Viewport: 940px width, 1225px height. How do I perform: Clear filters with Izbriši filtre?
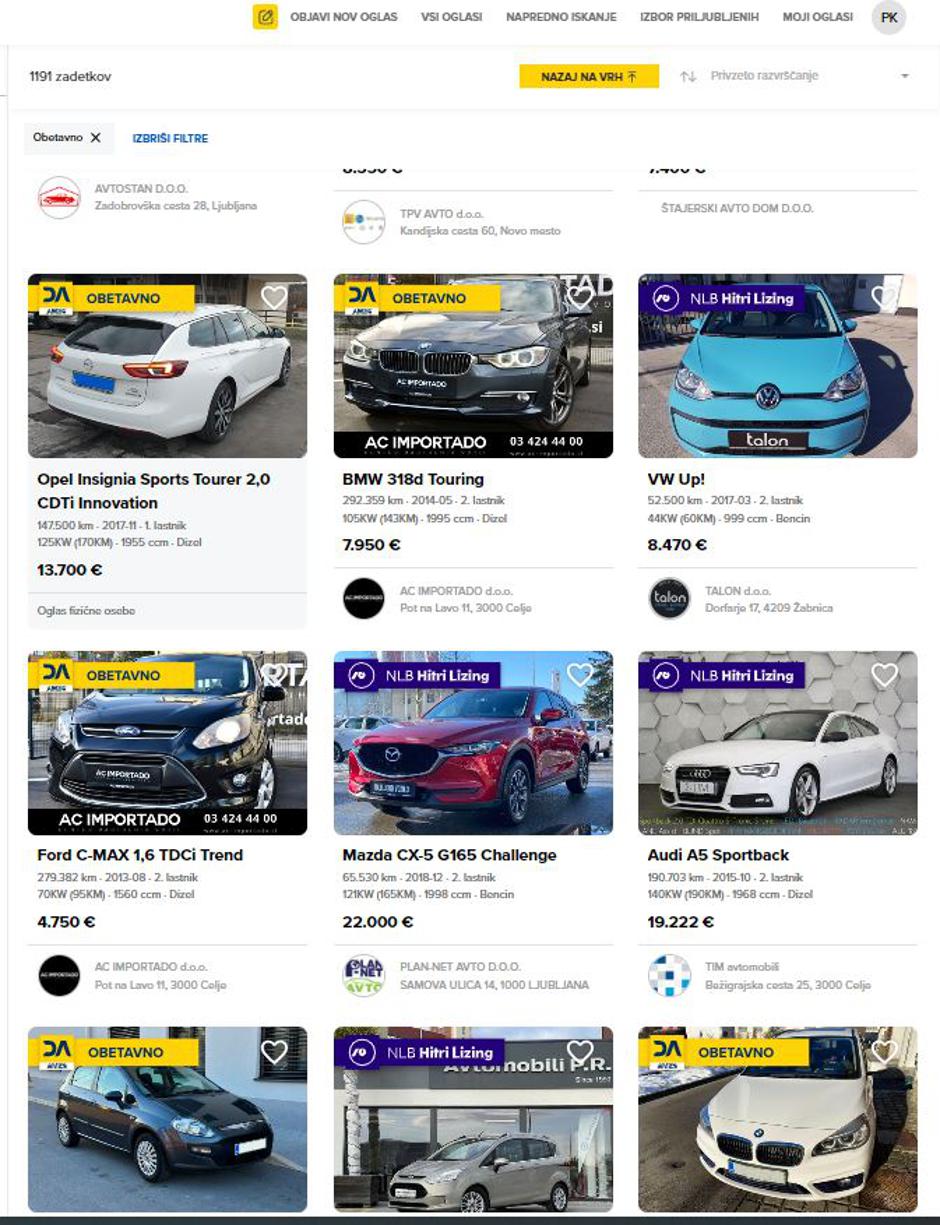tap(170, 138)
